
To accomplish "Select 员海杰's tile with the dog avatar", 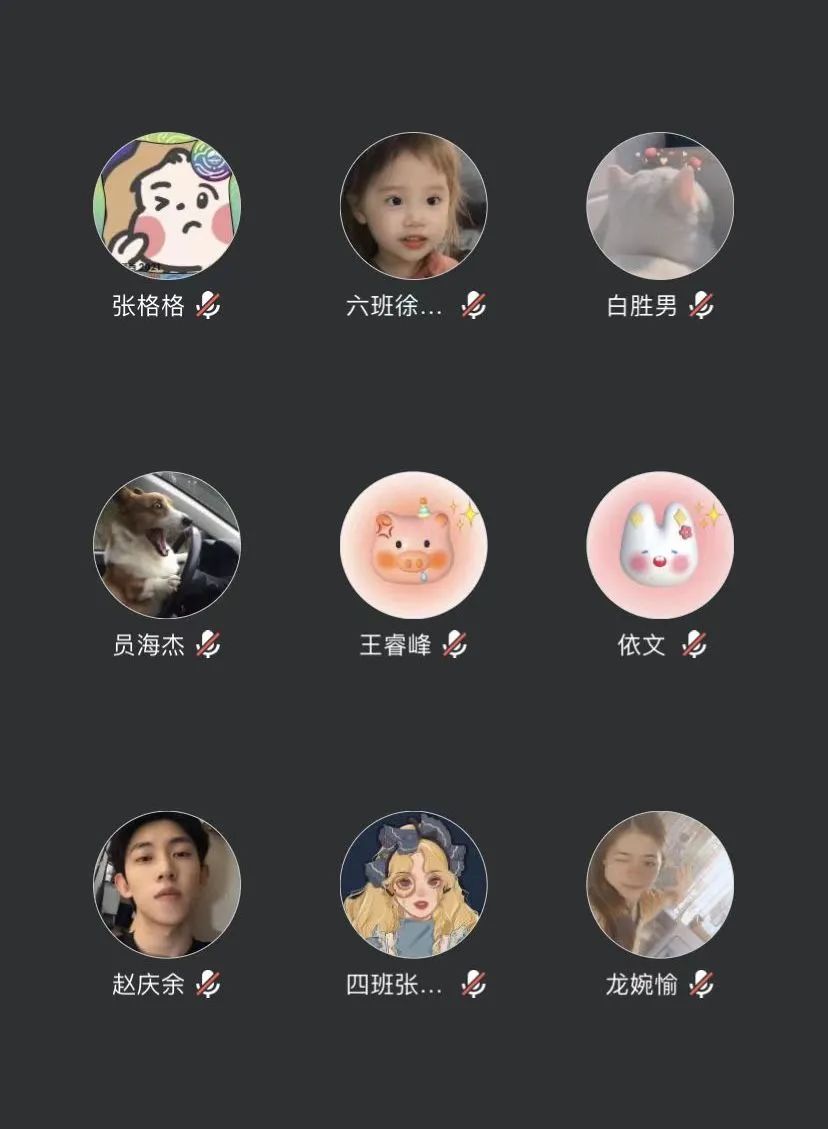I will pyautogui.click(x=167, y=545).
